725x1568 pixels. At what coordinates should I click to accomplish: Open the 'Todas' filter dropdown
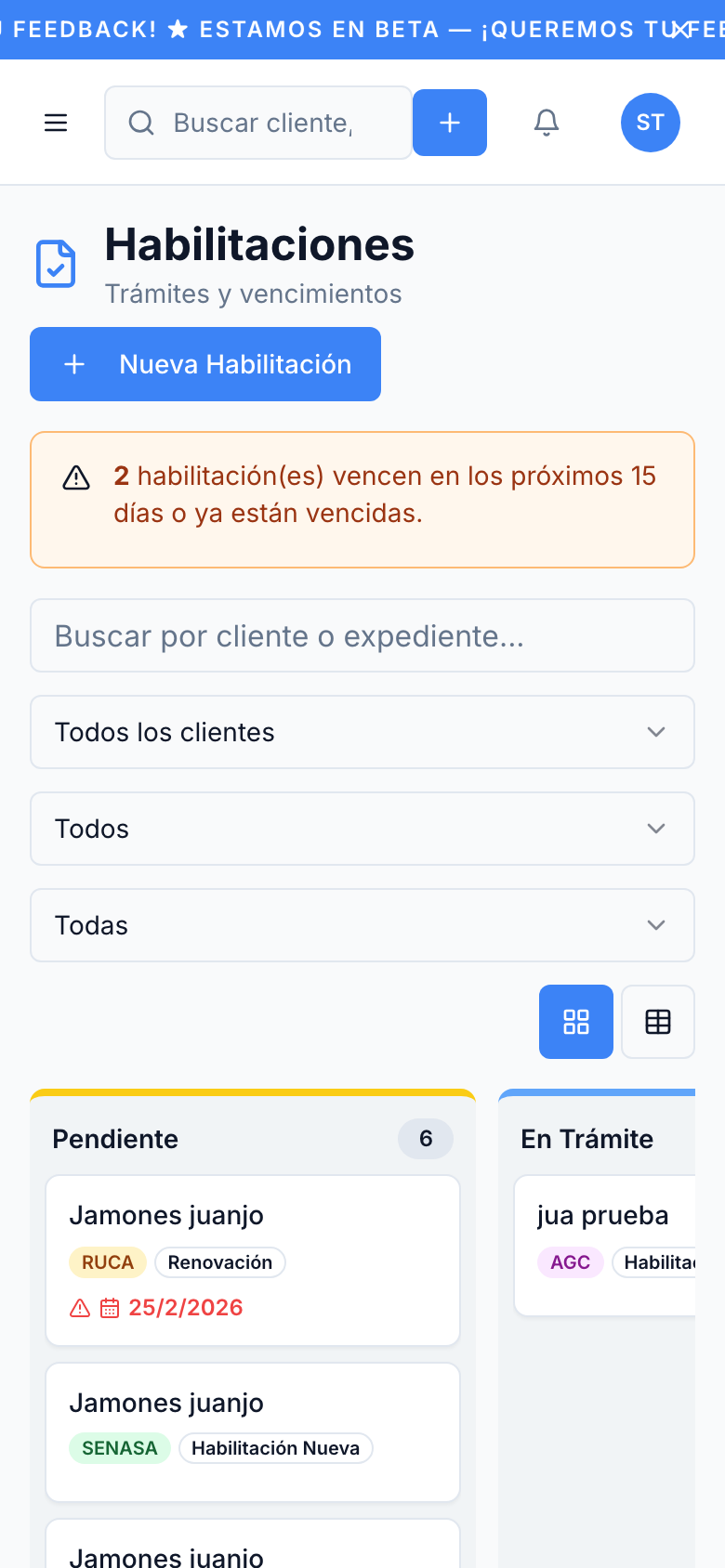pyautogui.click(x=362, y=925)
